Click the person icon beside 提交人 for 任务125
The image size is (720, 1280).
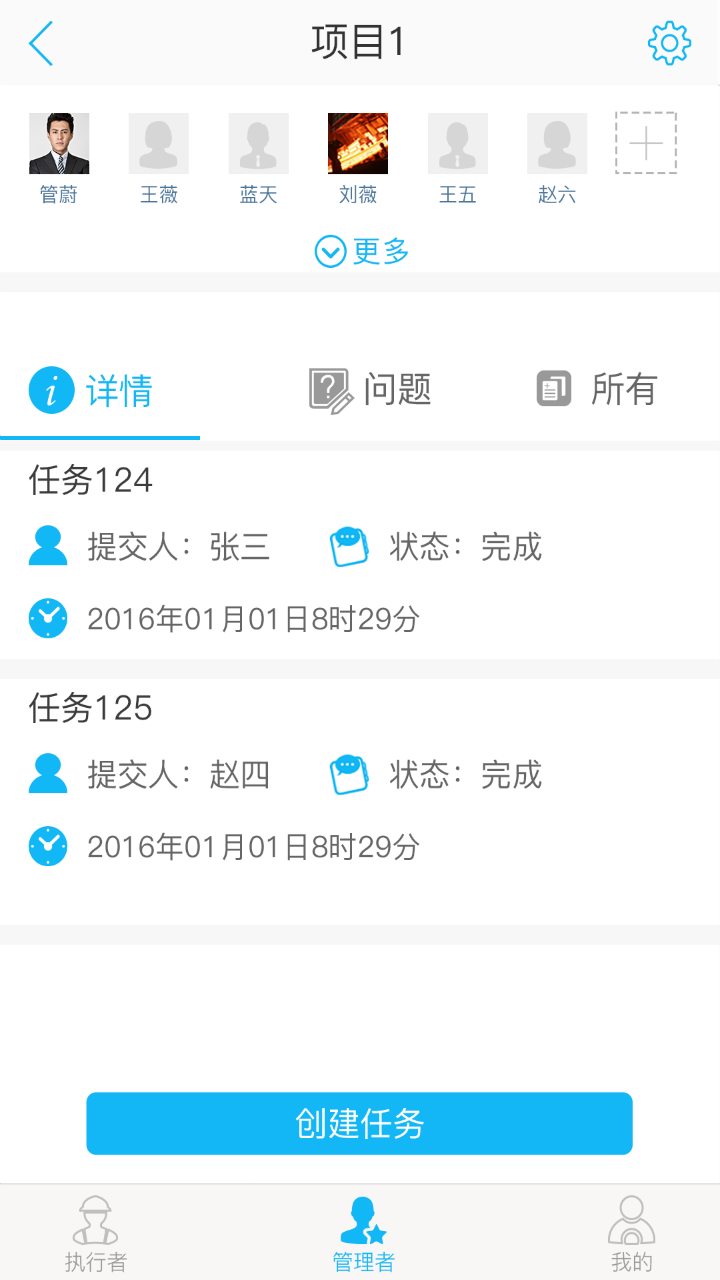click(48, 774)
